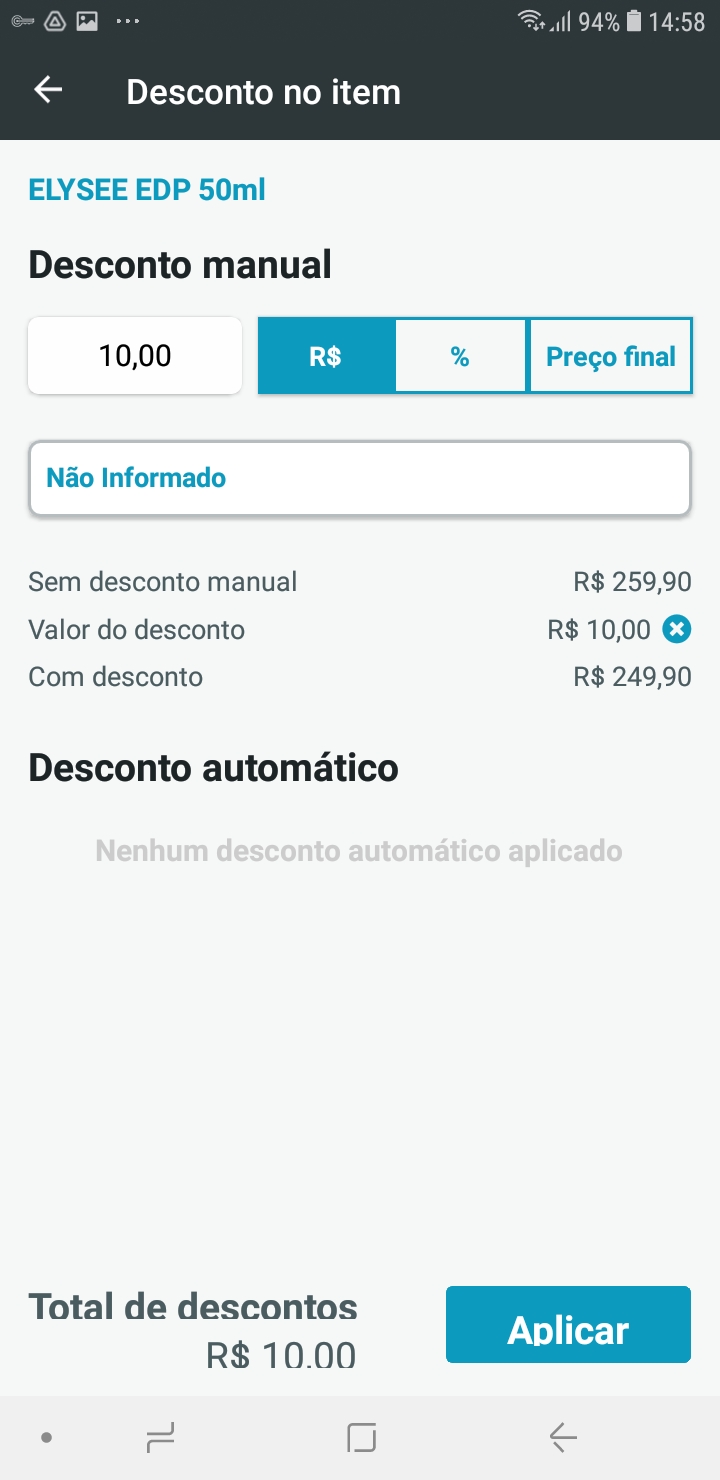Edit the 10,00 discount value field
Screen dimensions: 720x1480
(x=135, y=356)
